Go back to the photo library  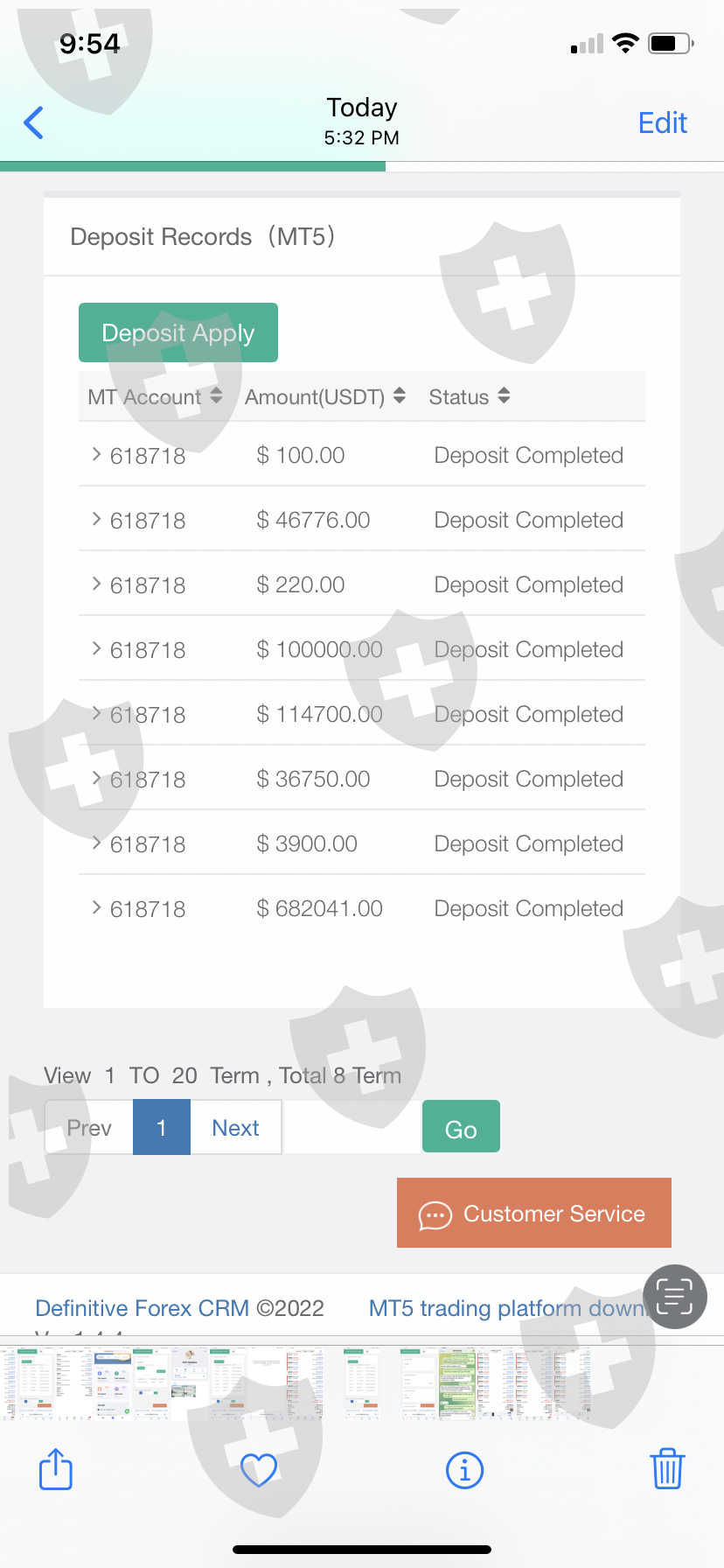click(x=34, y=122)
